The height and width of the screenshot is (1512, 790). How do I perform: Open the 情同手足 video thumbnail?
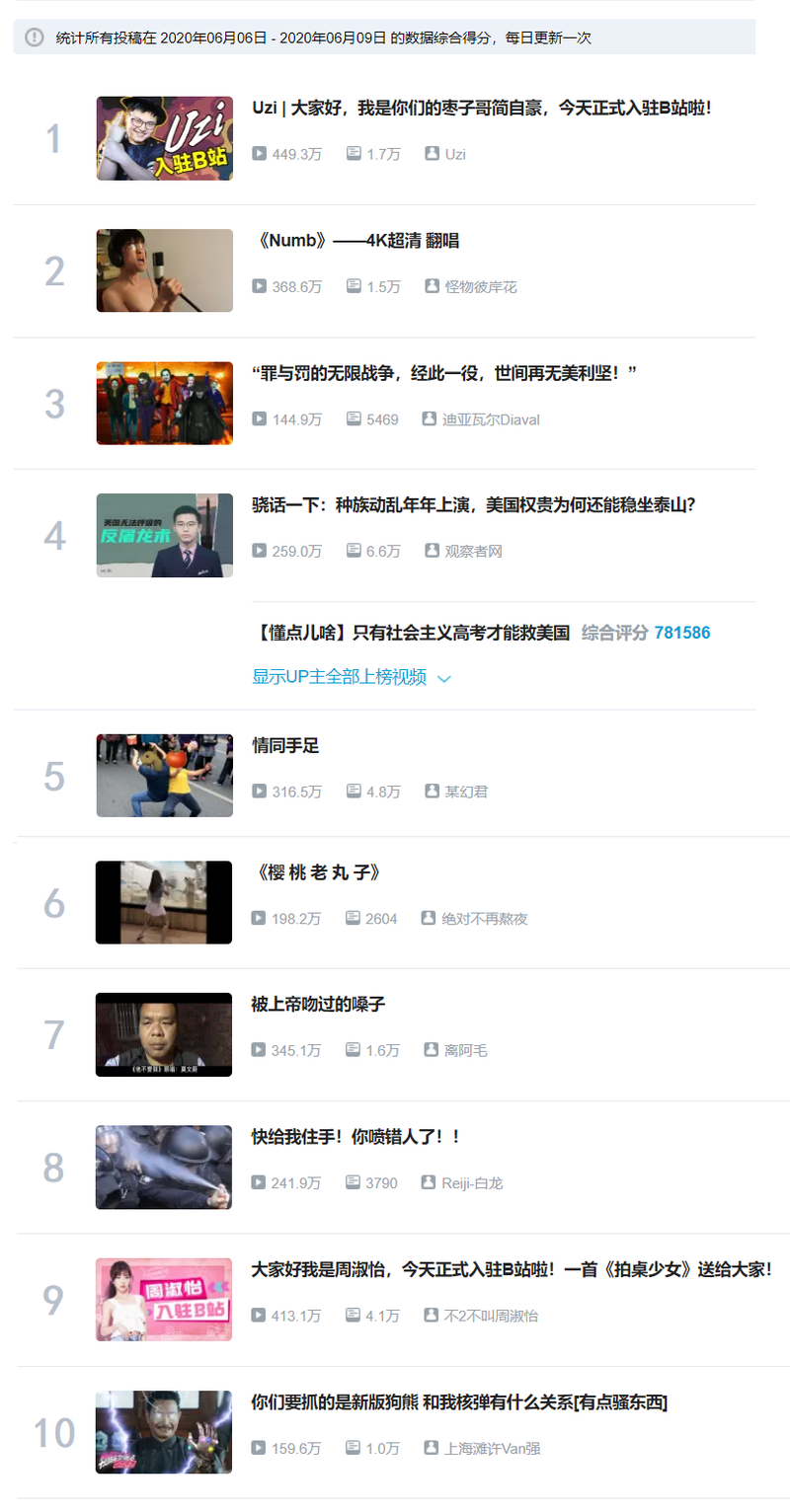[165, 776]
